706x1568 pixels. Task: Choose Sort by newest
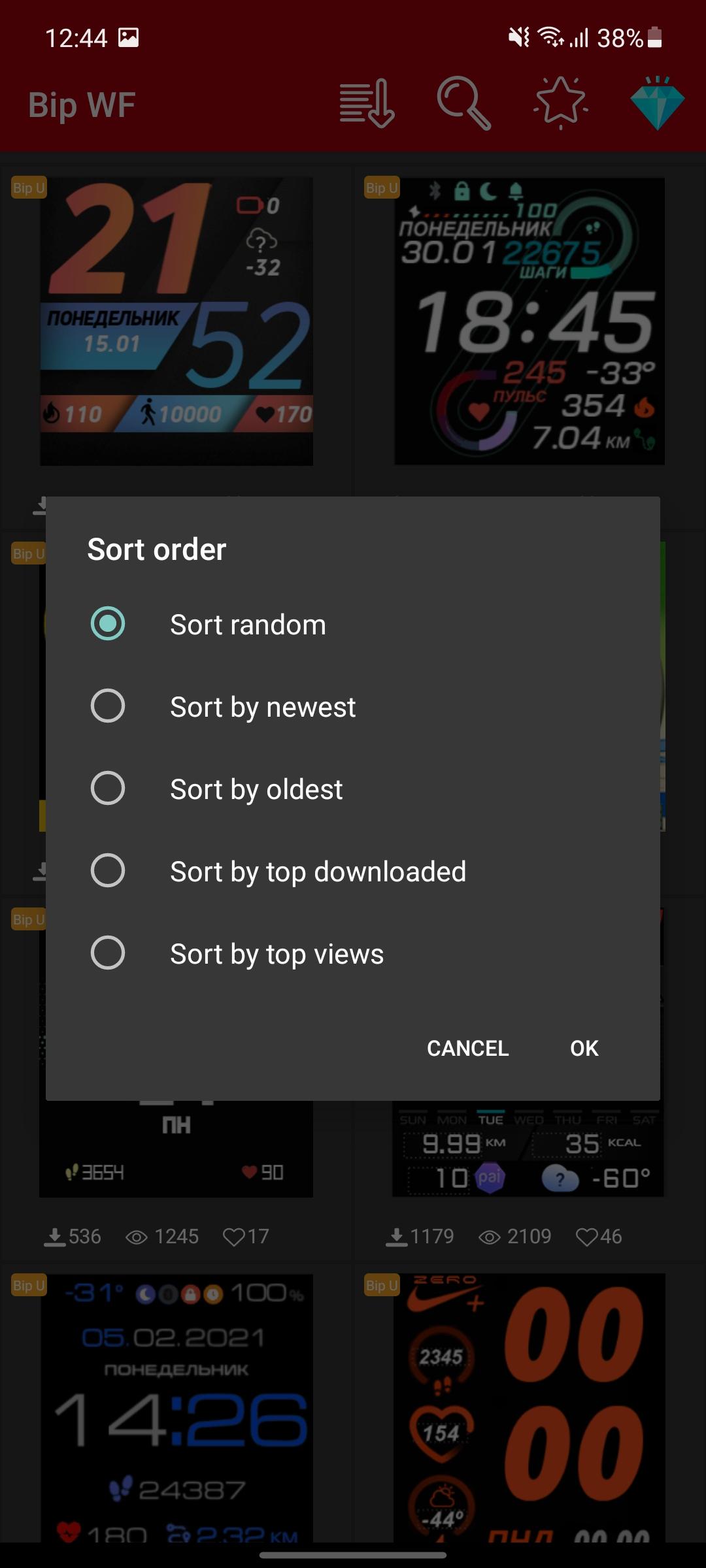coord(353,706)
